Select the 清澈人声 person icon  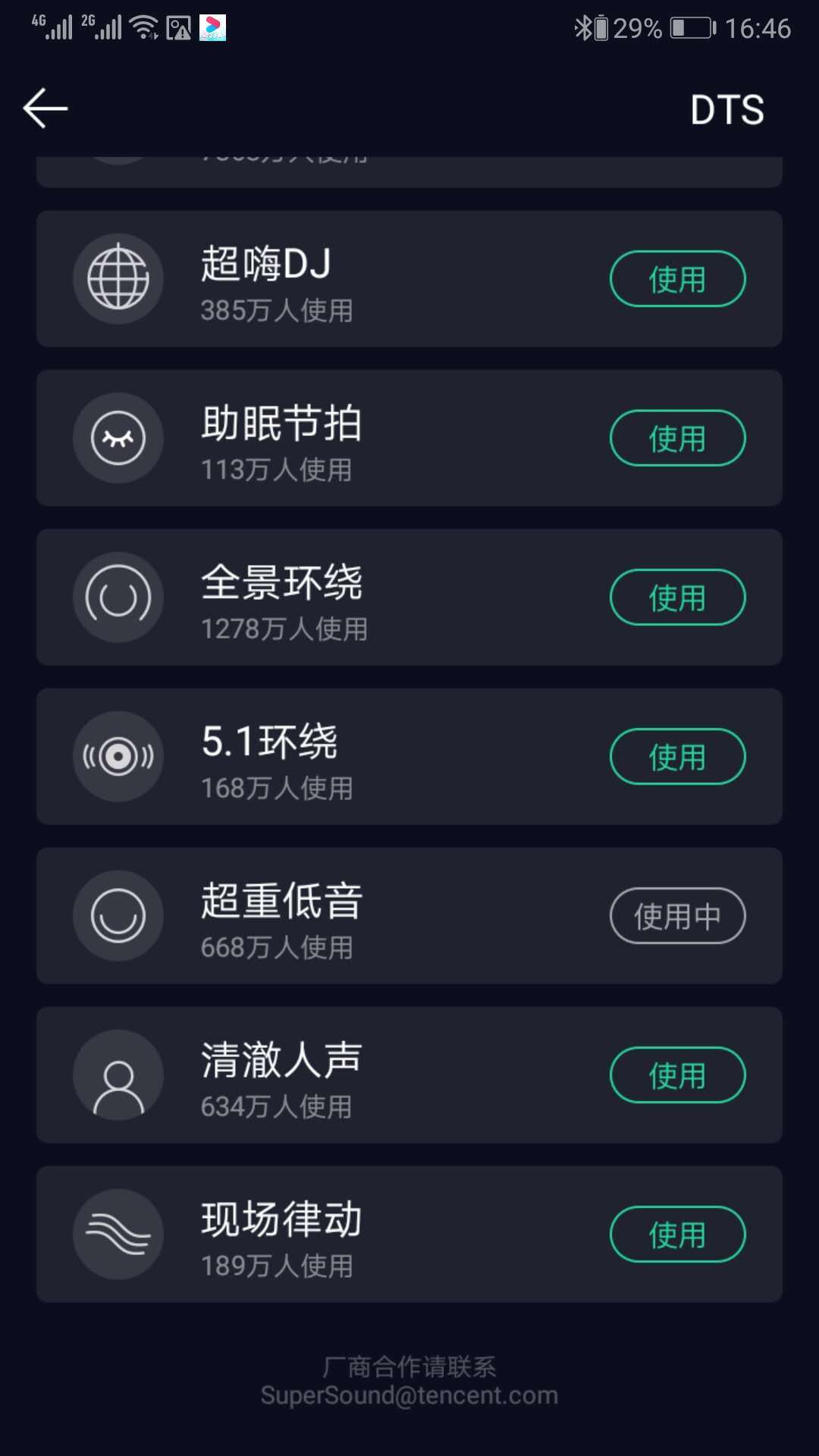point(118,1075)
